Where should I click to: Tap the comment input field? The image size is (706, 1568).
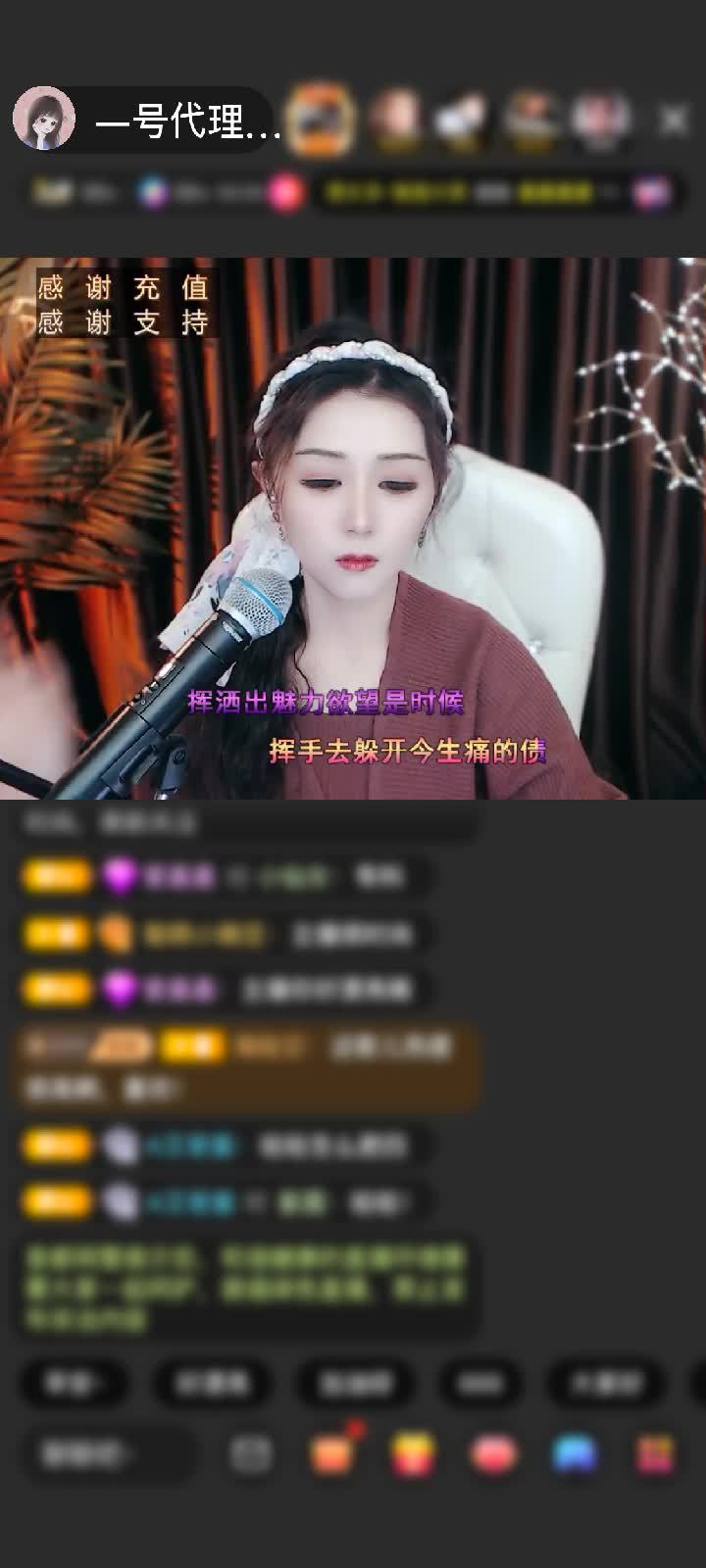(x=106, y=1453)
